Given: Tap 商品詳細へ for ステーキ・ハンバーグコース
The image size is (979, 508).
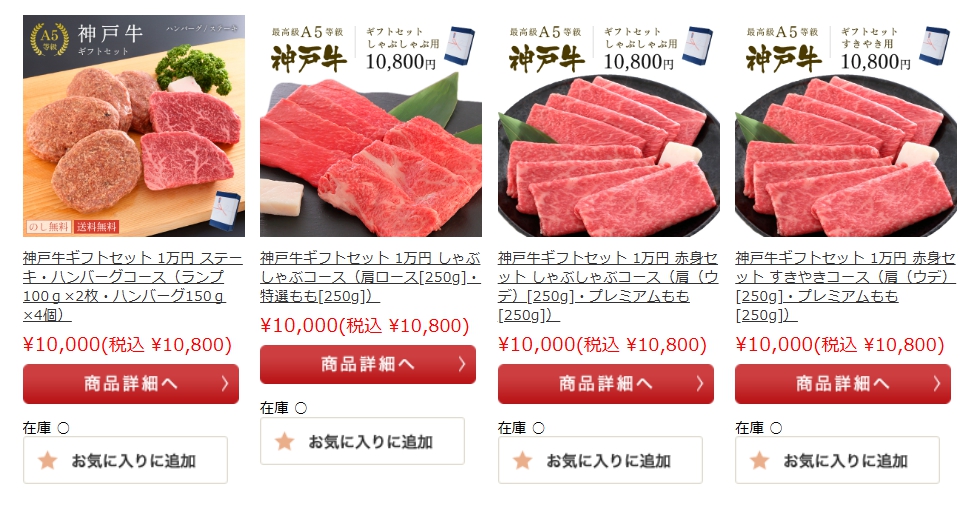Looking at the screenshot, I should tap(131, 384).
